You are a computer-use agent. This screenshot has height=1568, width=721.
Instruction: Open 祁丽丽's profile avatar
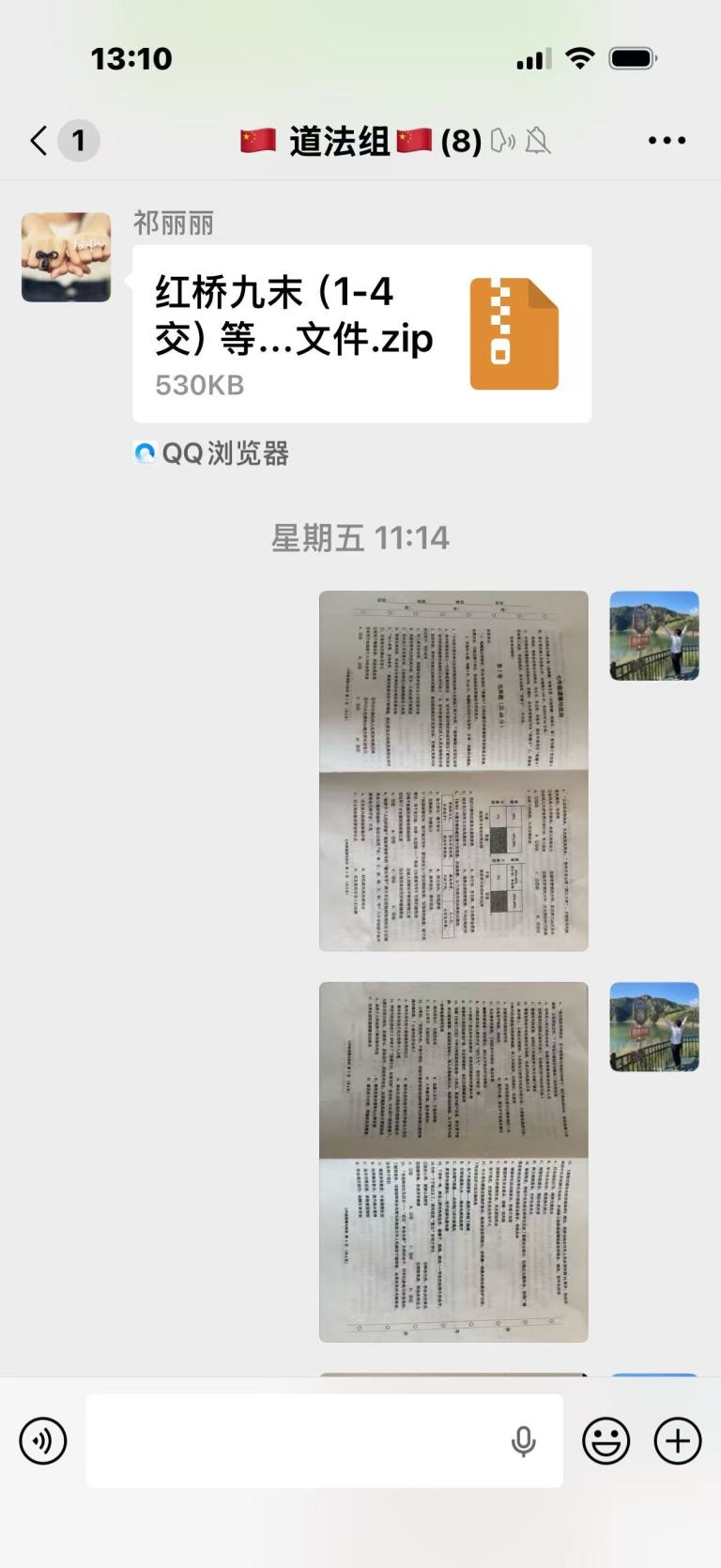coord(66,257)
